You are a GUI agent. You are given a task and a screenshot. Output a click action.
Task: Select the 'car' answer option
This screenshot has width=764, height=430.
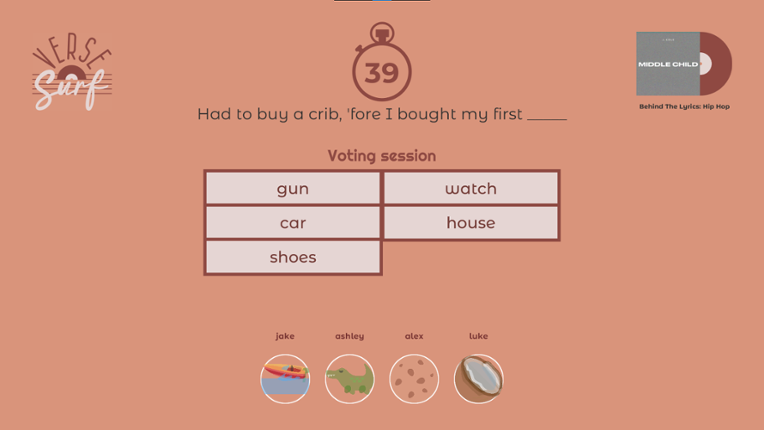(293, 222)
